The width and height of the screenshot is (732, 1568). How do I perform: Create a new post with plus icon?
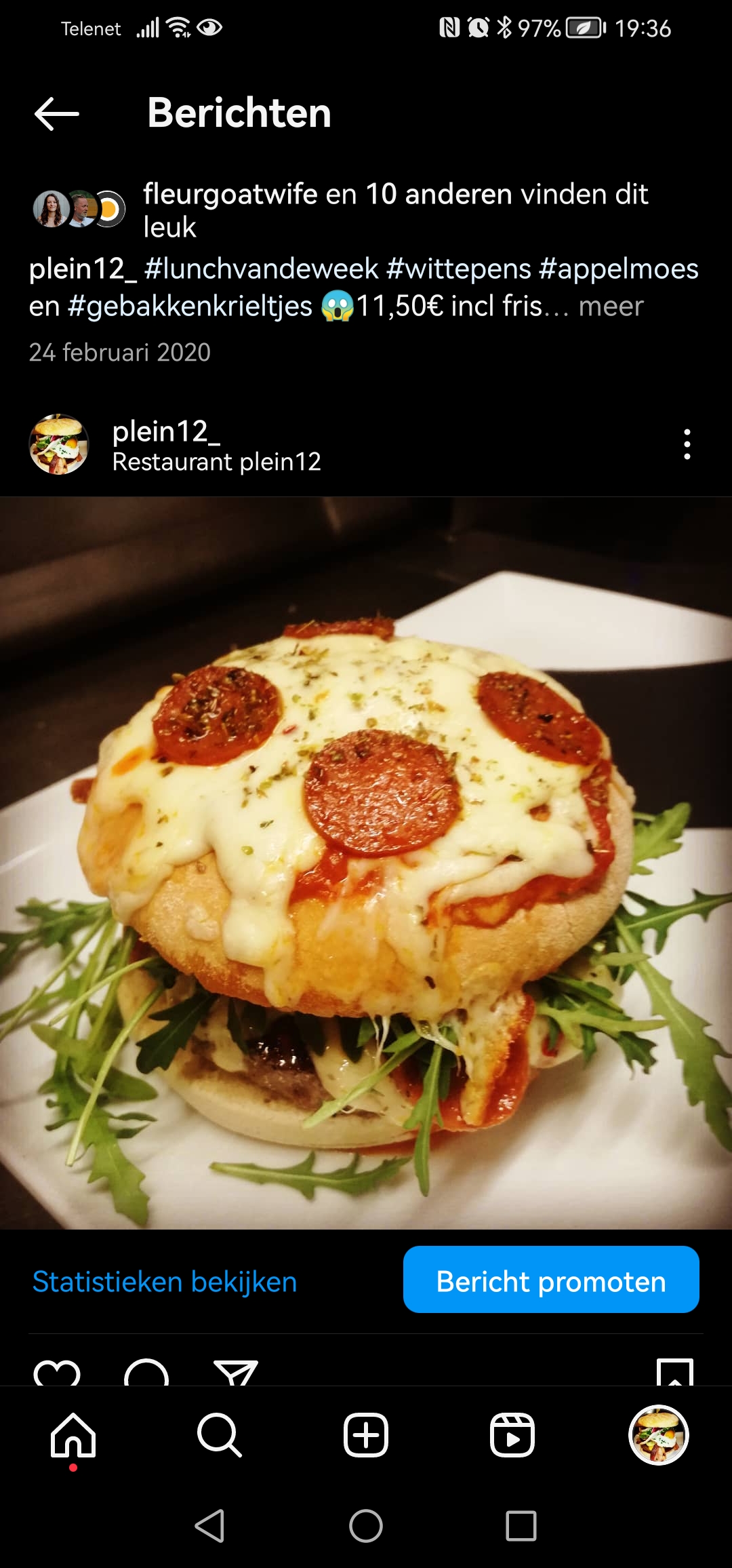366,1435
